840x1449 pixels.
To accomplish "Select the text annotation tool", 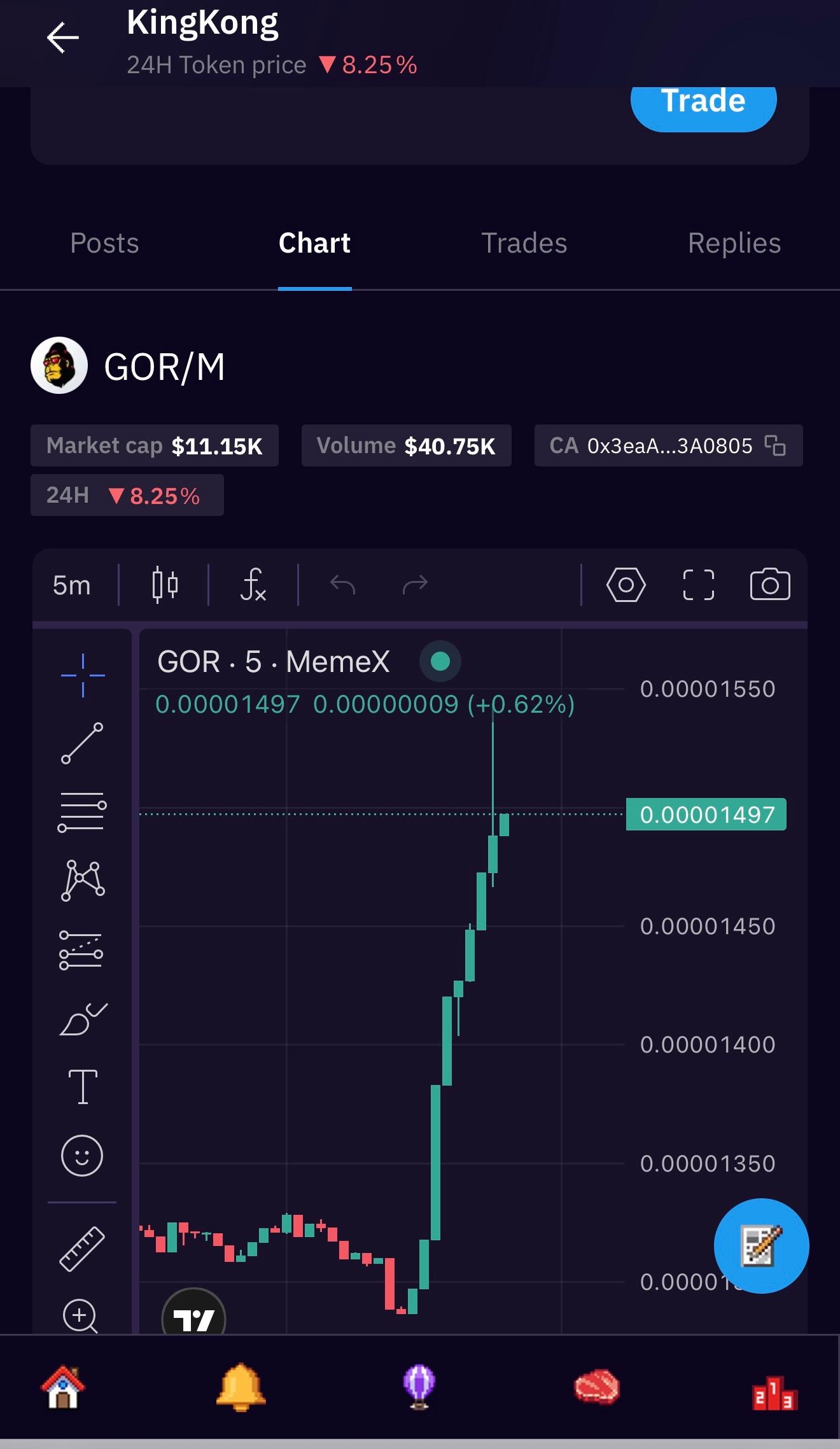I will click(x=82, y=1086).
